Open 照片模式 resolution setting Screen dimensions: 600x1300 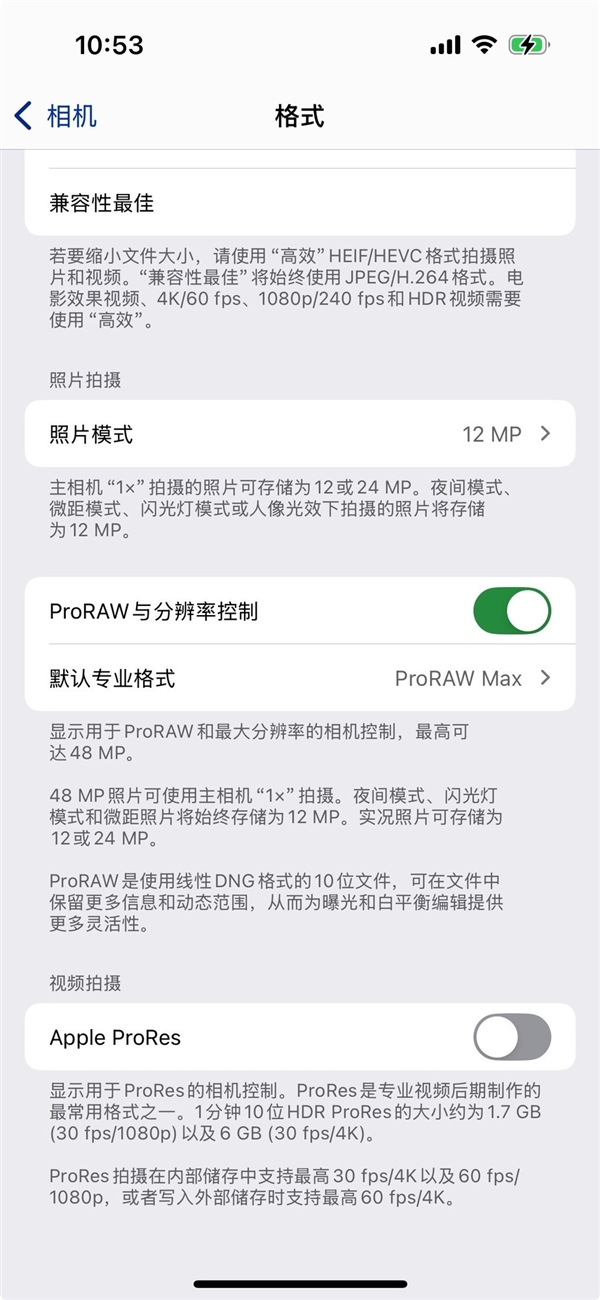(300, 434)
